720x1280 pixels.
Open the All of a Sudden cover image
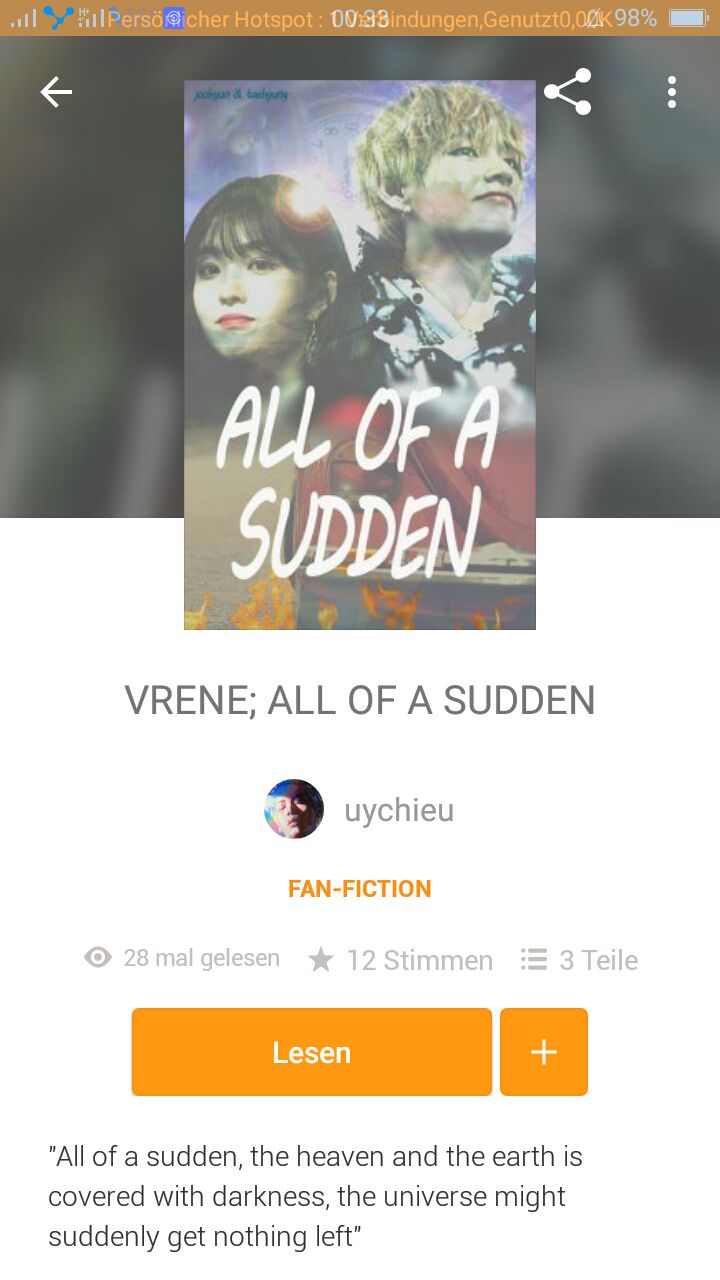click(360, 355)
